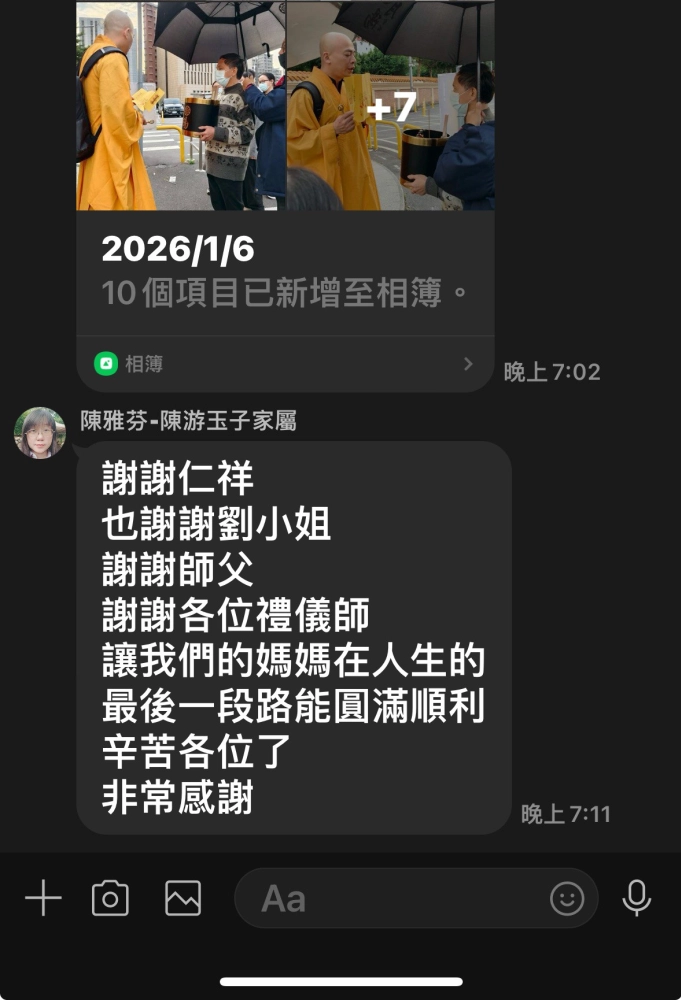Open the photo gallery picker
This screenshot has height=1000, width=681.
[183, 898]
